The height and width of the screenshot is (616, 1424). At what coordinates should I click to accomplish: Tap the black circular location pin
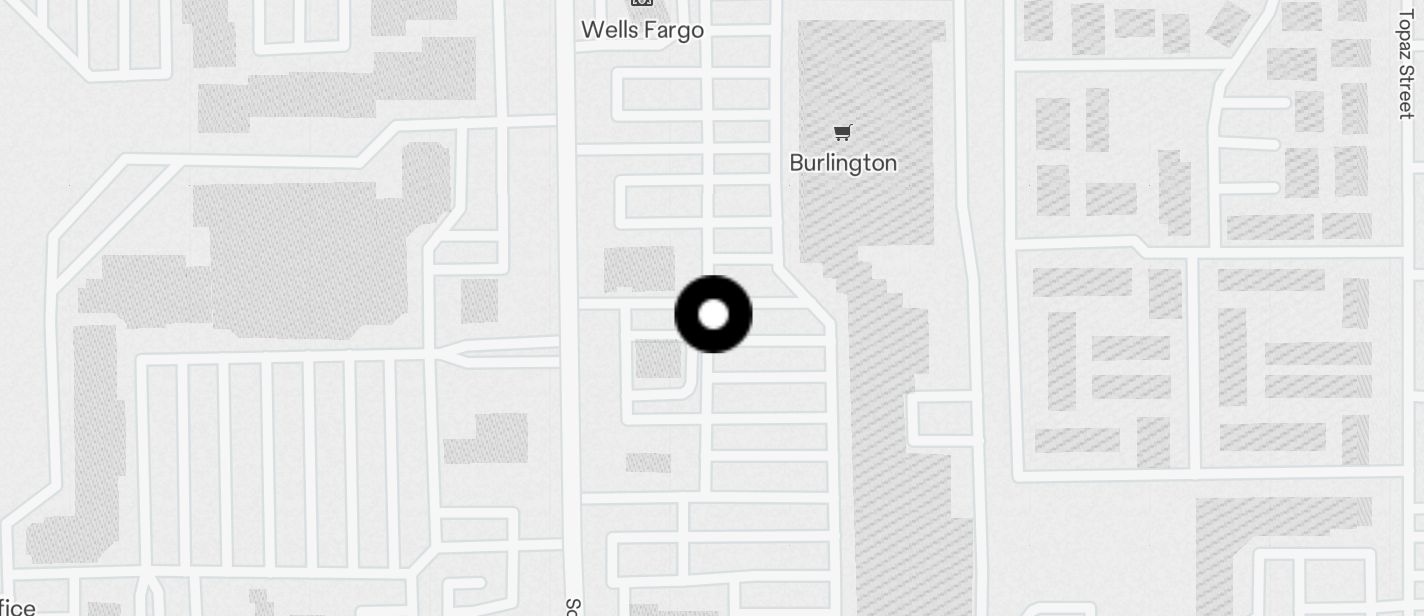pos(713,314)
